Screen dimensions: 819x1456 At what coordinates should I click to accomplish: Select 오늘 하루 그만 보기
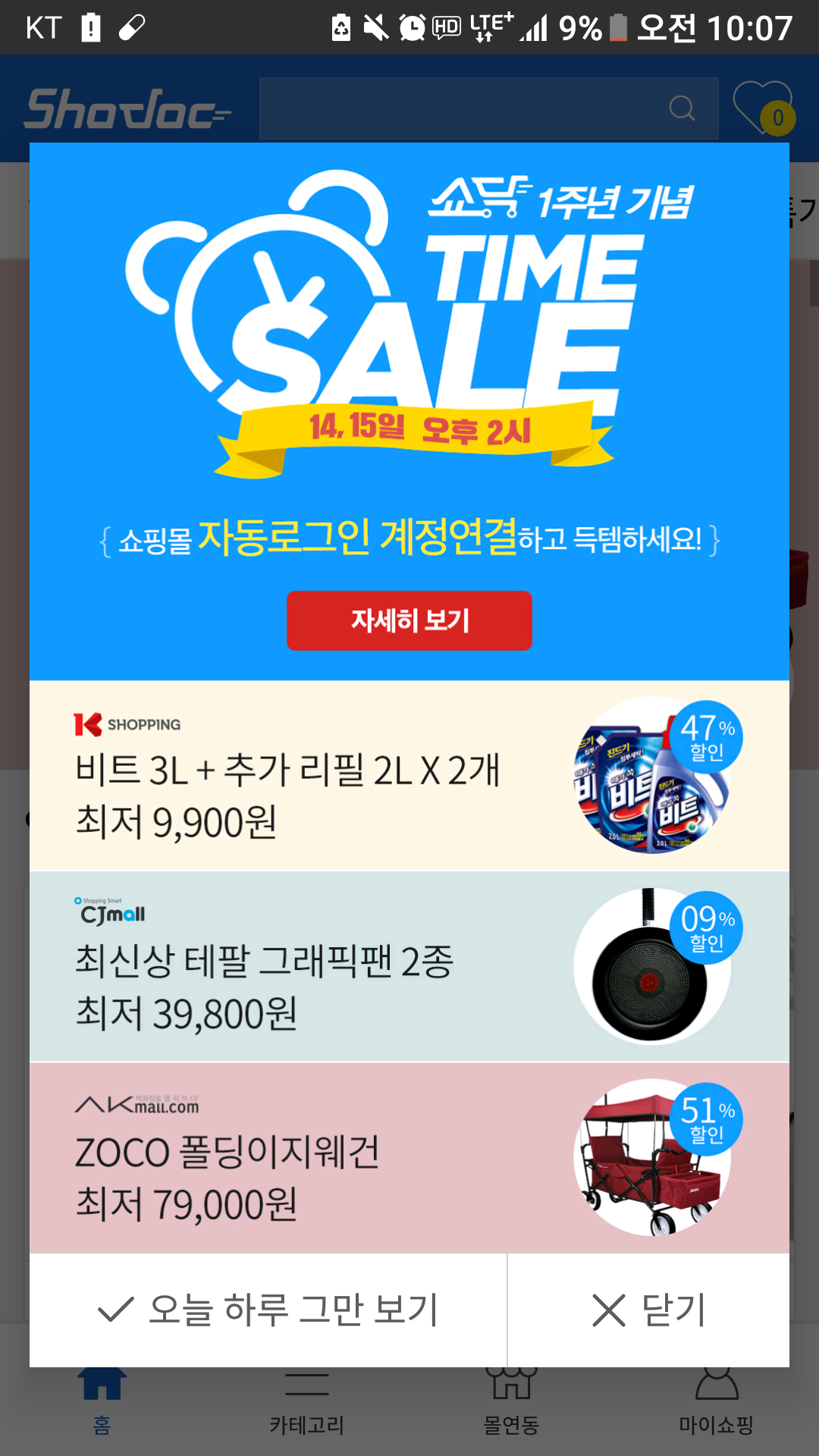click(x=268, y=1310)
